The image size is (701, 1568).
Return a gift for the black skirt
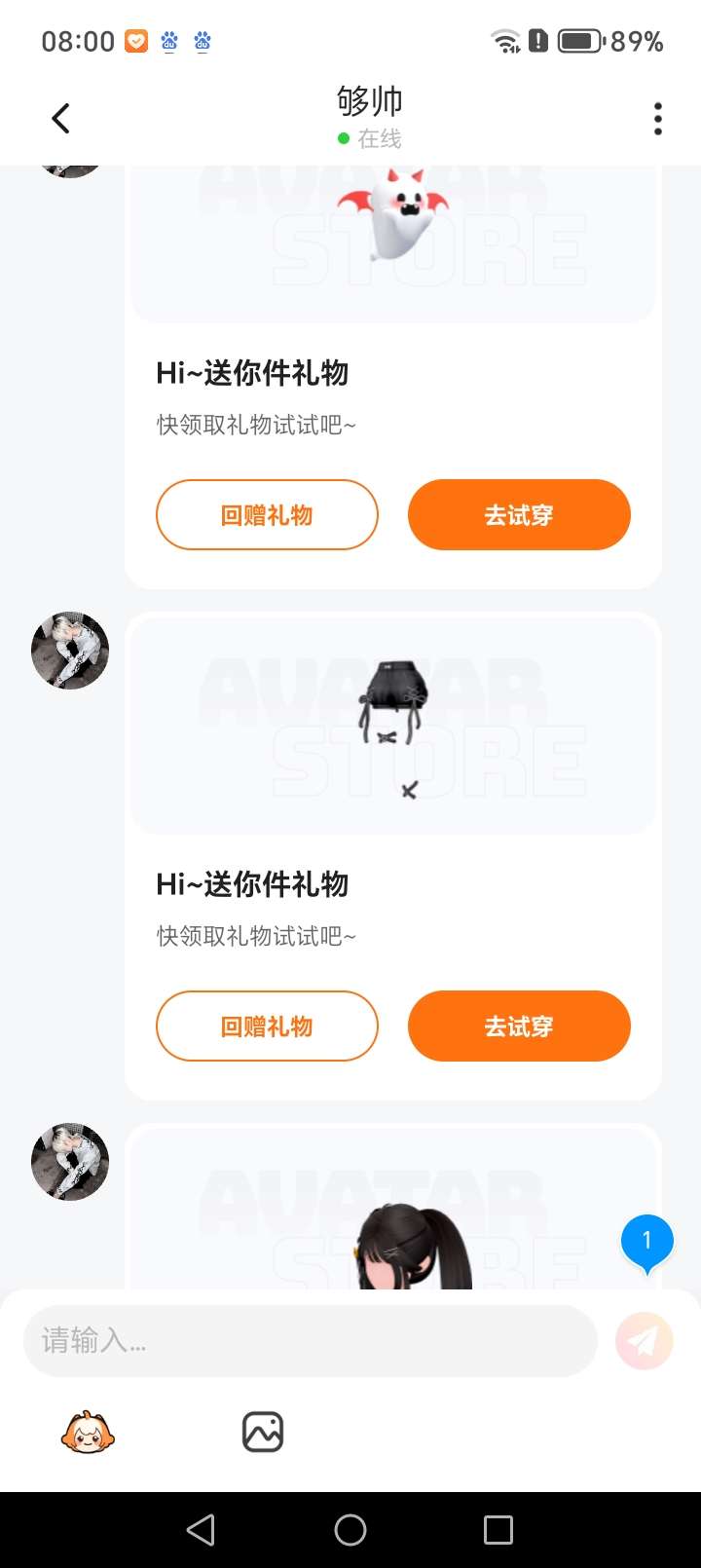click(267, 1027)
